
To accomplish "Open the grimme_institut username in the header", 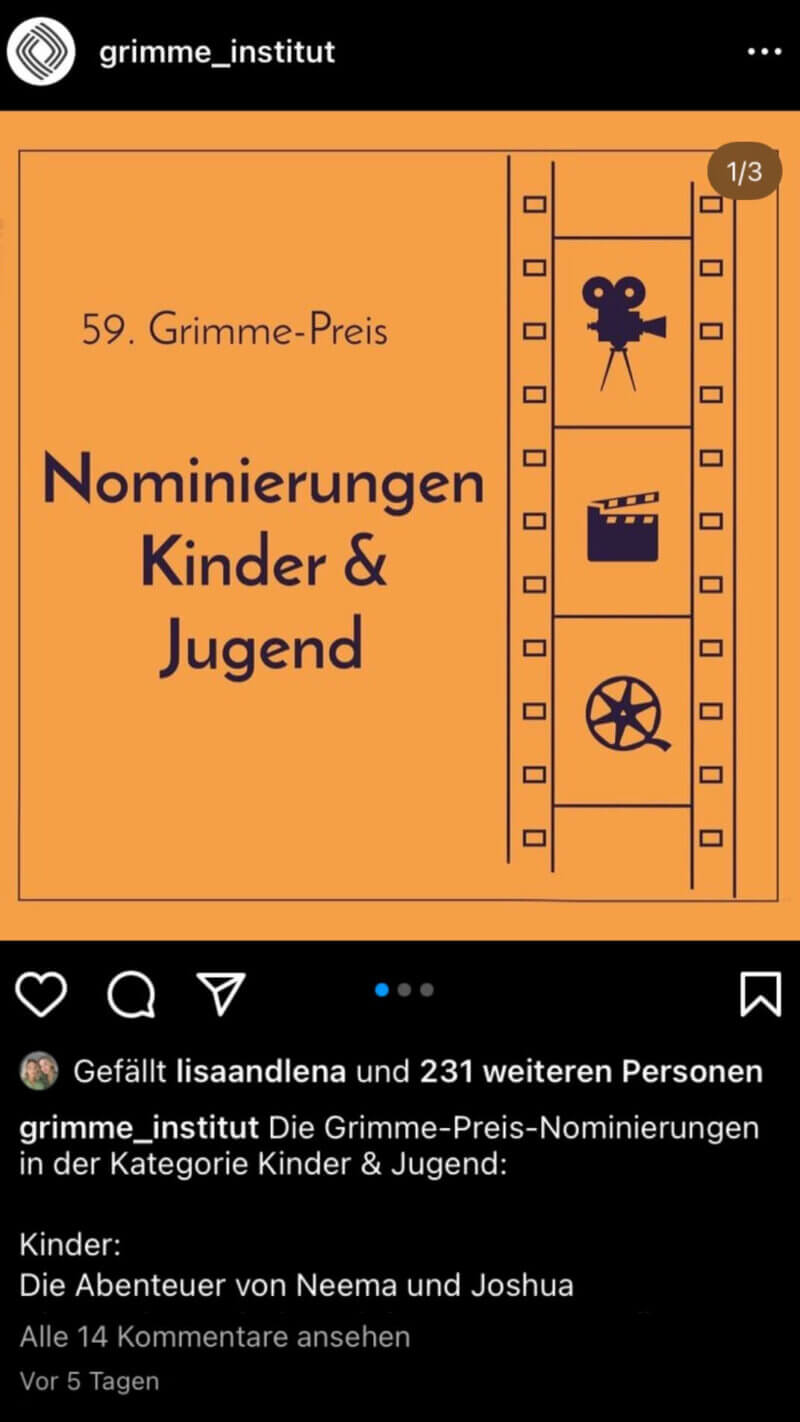I will tap(217, 52).
